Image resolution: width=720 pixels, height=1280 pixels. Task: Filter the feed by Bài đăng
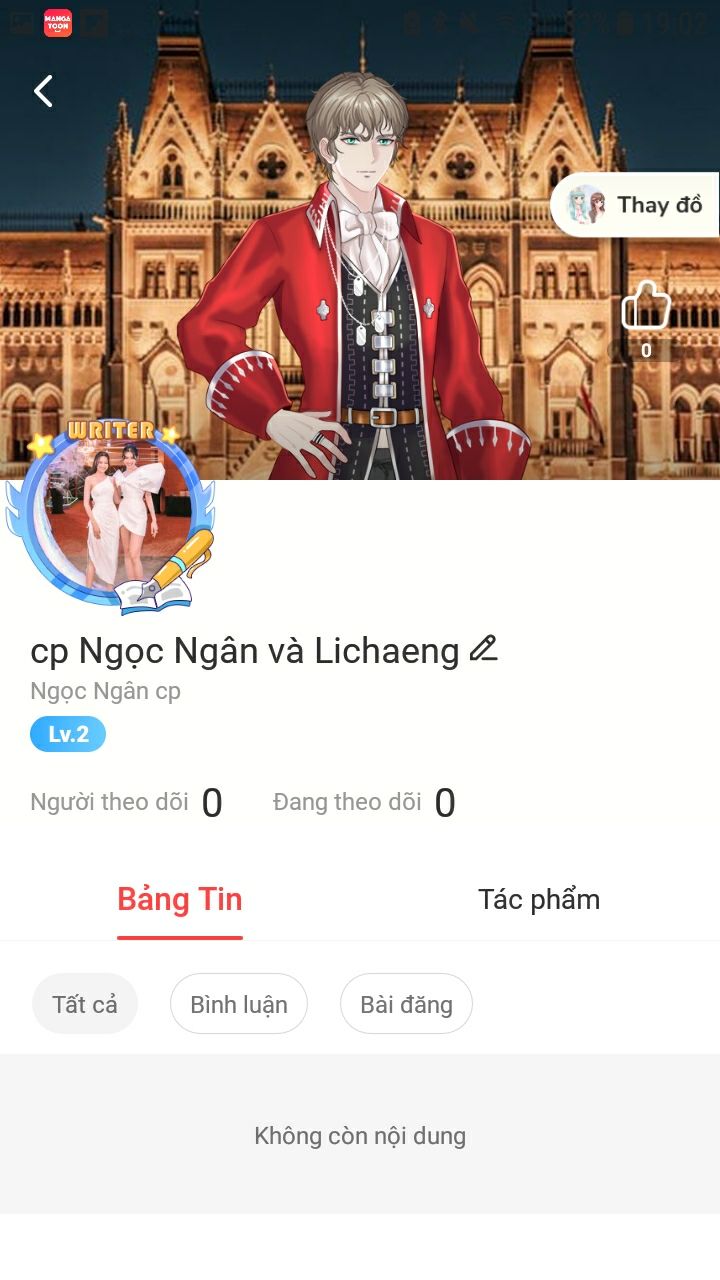(x=406, y=1004)
